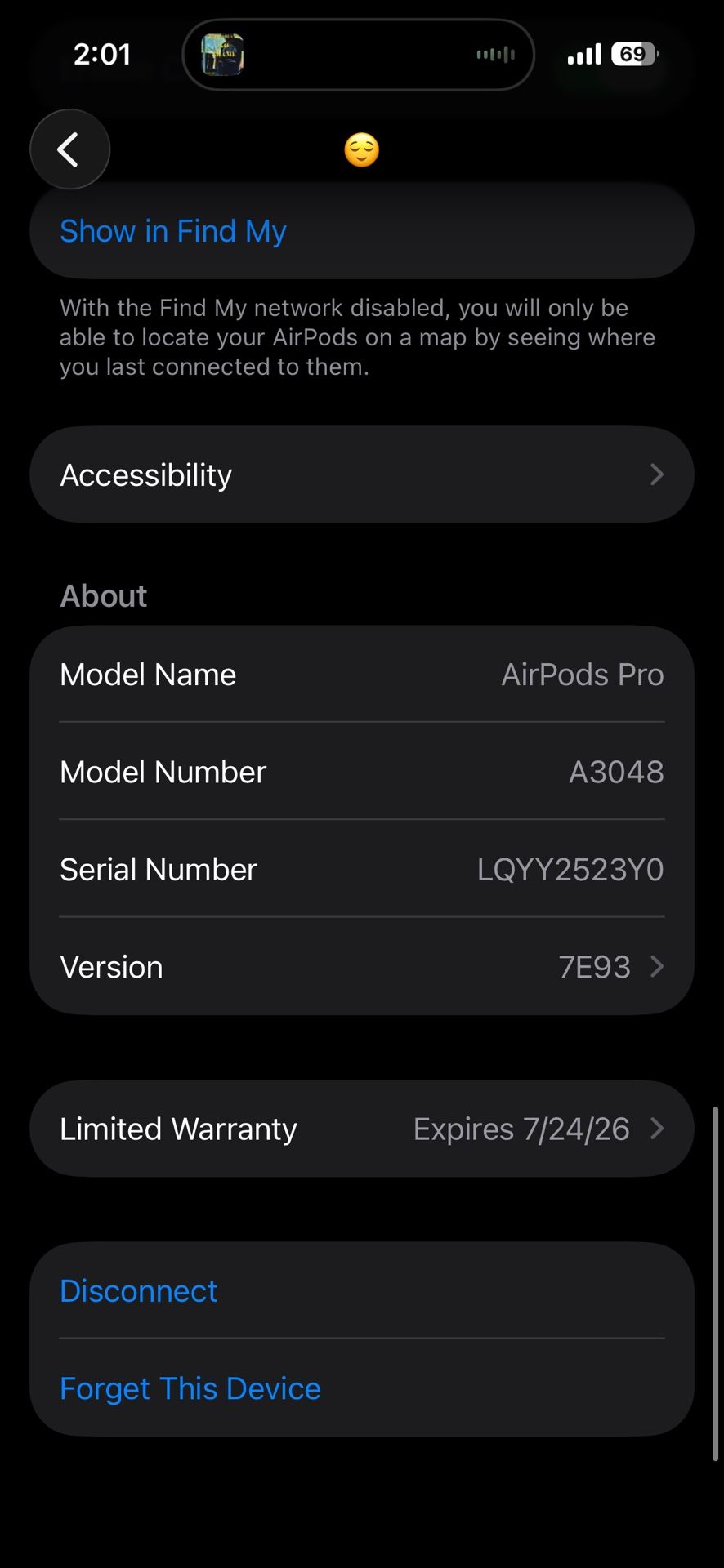Screen dimensions: 724x1568
Task: Tap the Dynamic Island pill to open playback
Action: click(358, 55)
